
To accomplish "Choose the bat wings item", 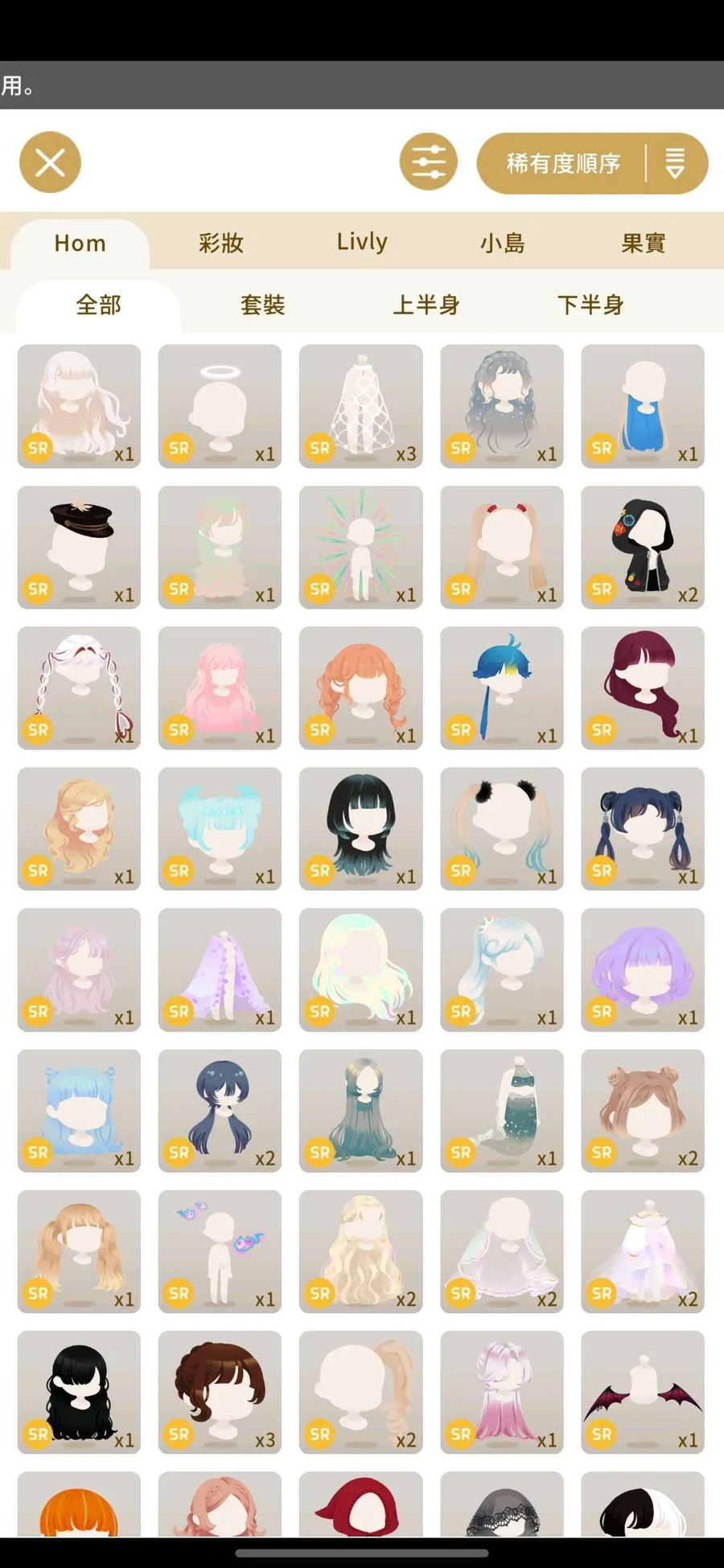I will [643, 1392].
